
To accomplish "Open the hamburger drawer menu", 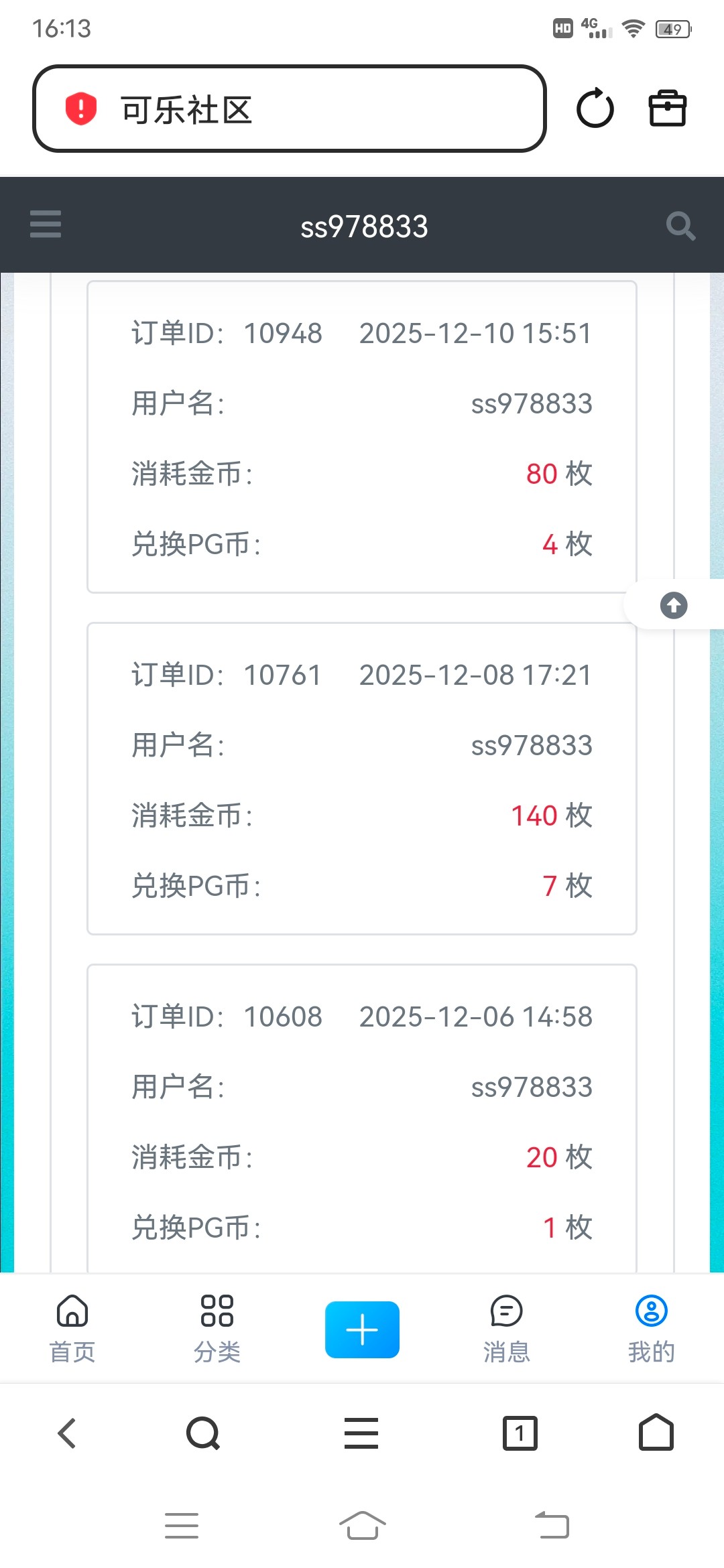I will (x=46, y=224).
